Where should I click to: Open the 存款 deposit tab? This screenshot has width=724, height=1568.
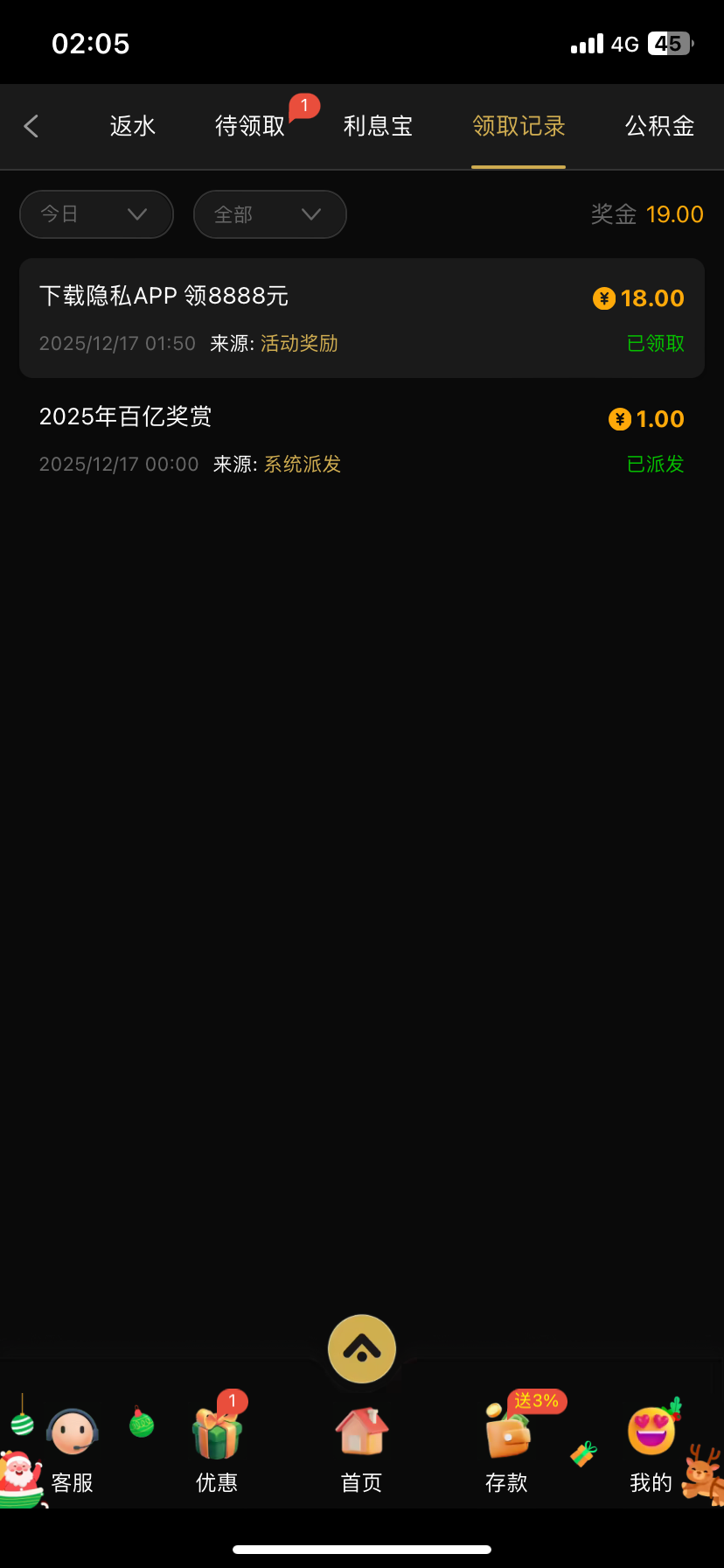(507, 1450)
